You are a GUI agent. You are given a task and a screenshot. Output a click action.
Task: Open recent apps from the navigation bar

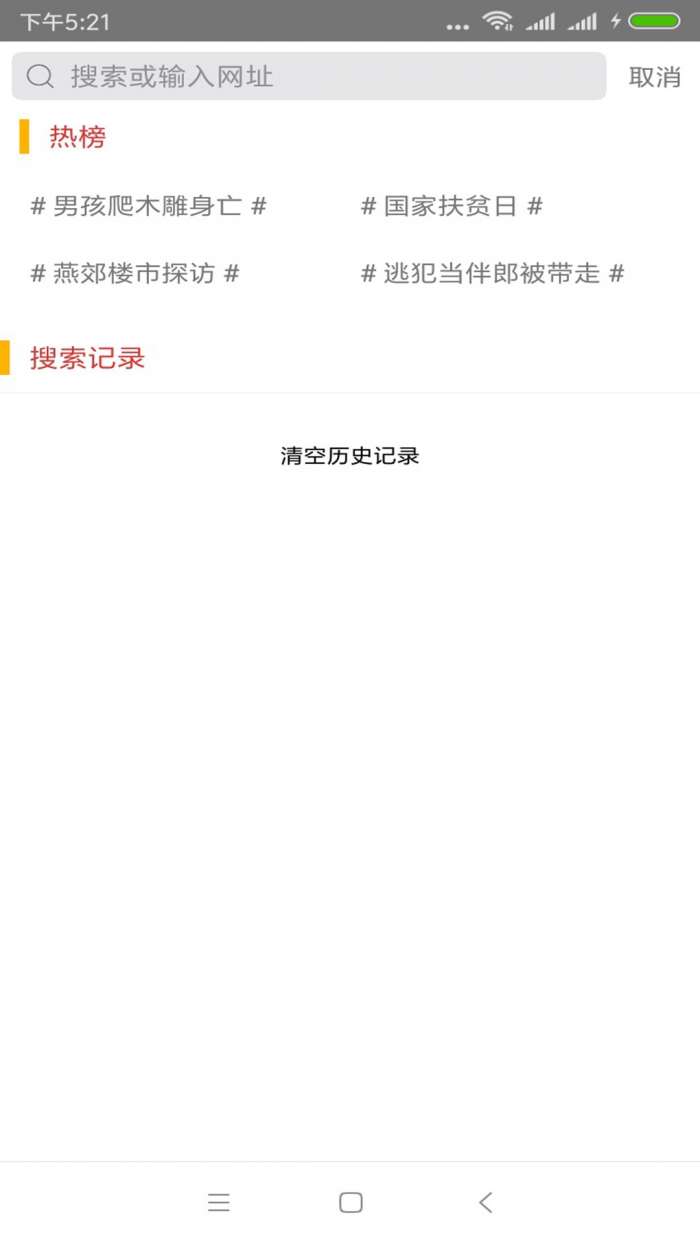coord(219,1202)
